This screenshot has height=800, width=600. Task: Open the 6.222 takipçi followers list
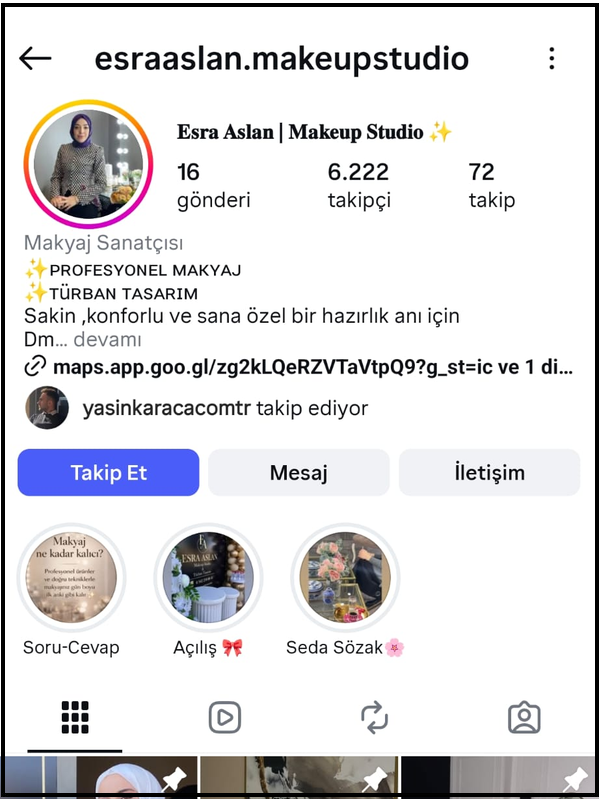358,185
